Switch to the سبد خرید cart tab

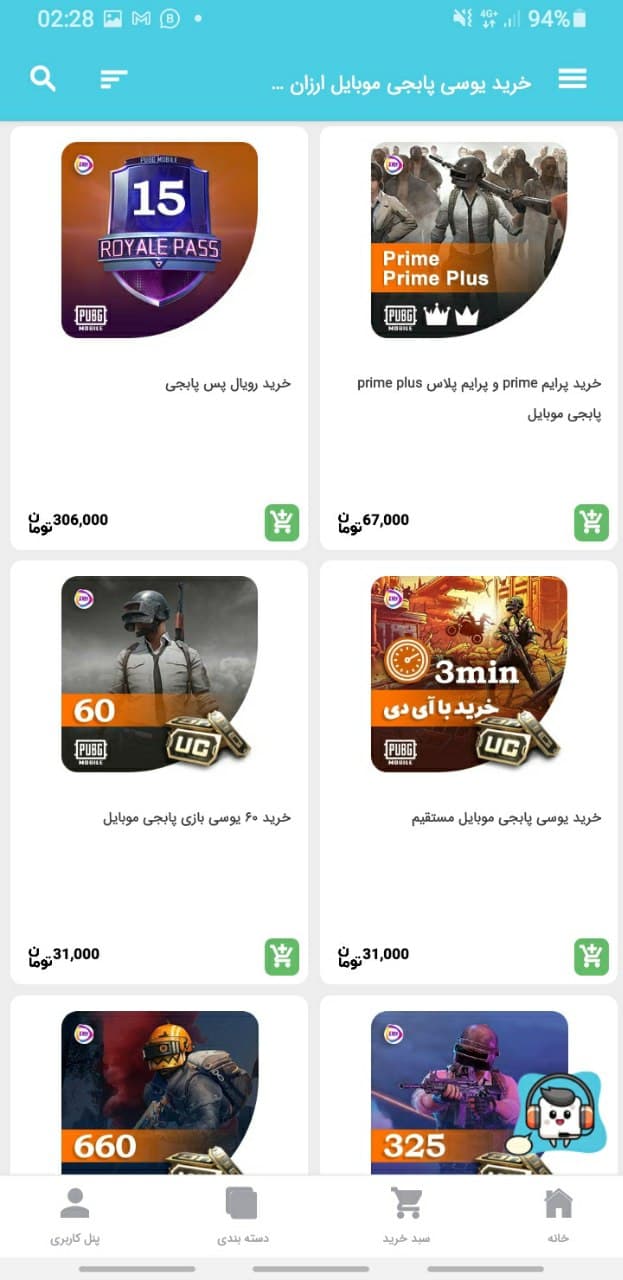pyautogui.click(x=406, y=1214)
